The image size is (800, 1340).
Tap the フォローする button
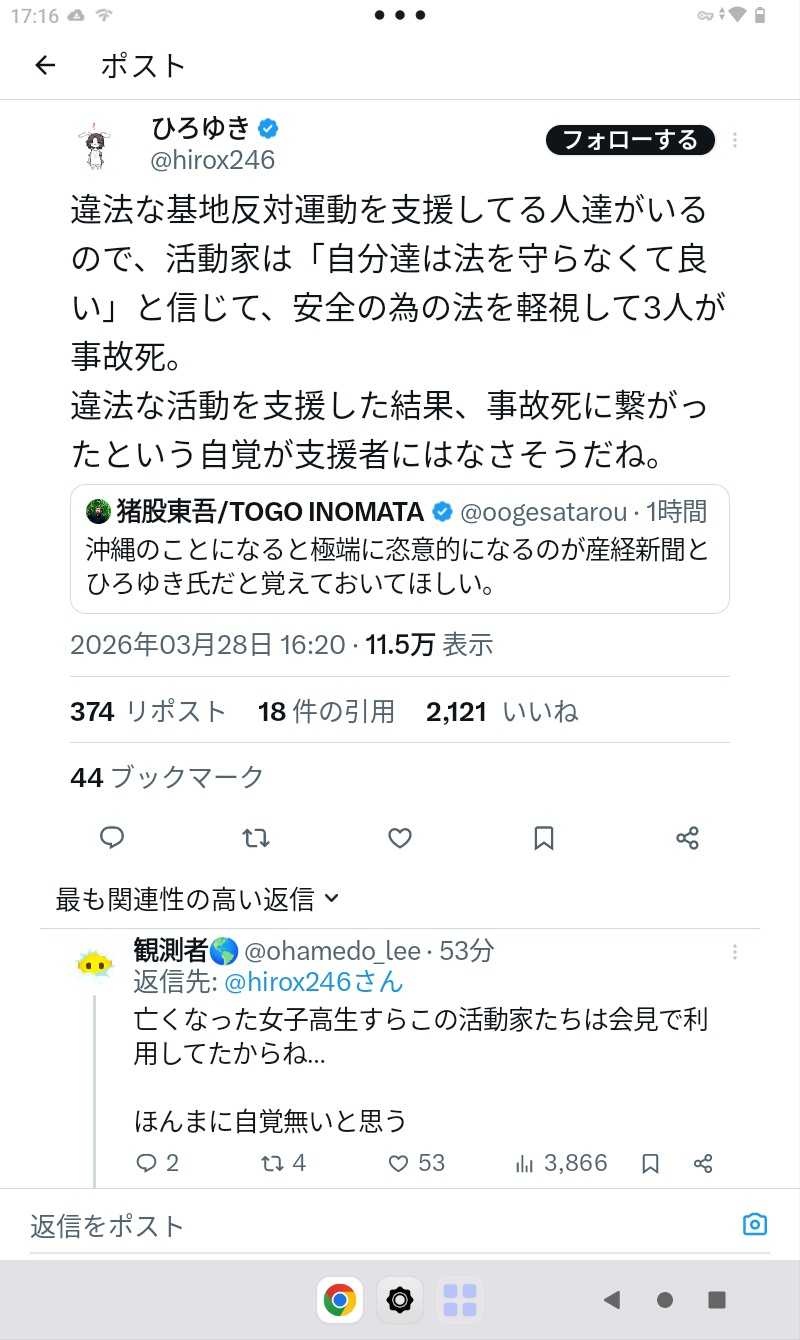(x=630, y=140)
